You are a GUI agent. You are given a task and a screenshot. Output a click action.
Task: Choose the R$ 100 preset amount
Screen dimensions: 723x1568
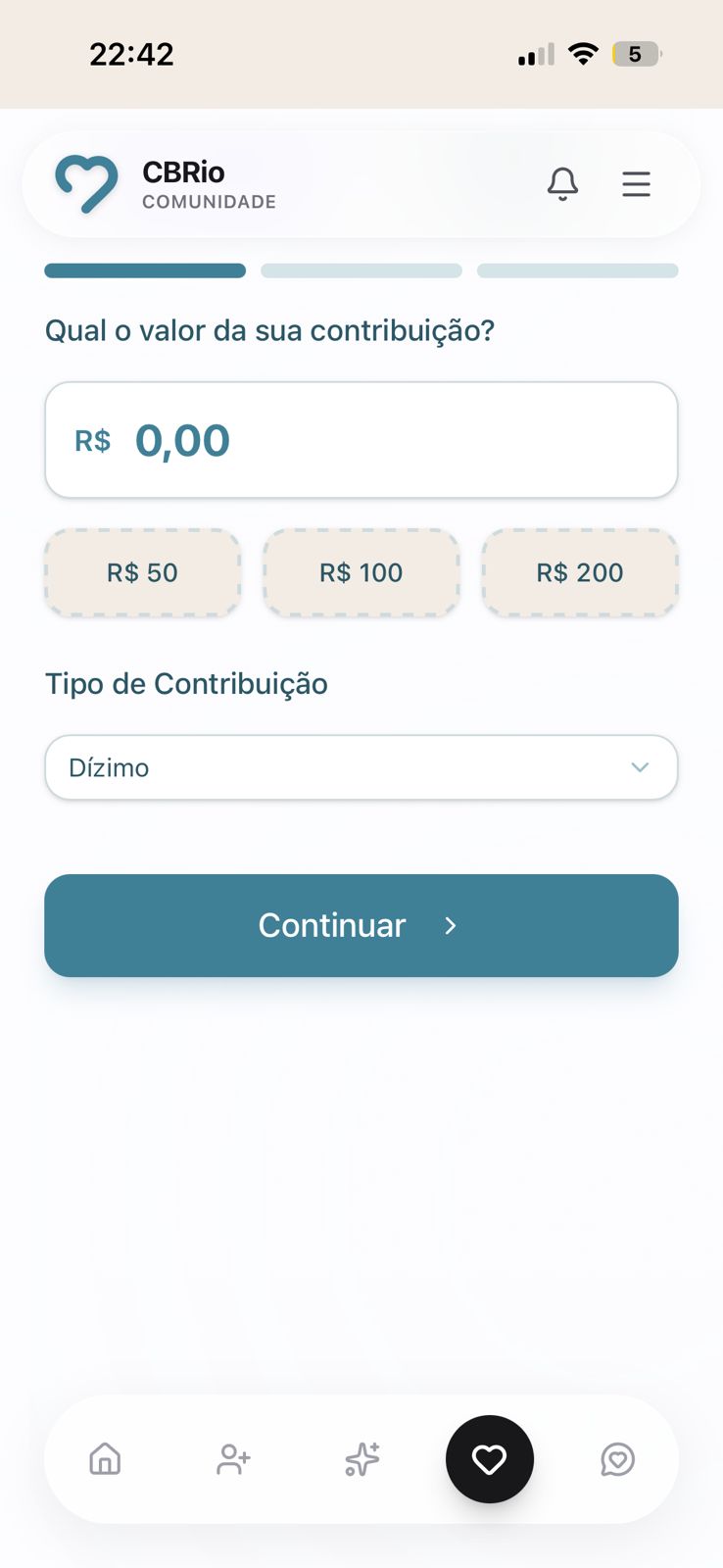coord(361,572)
